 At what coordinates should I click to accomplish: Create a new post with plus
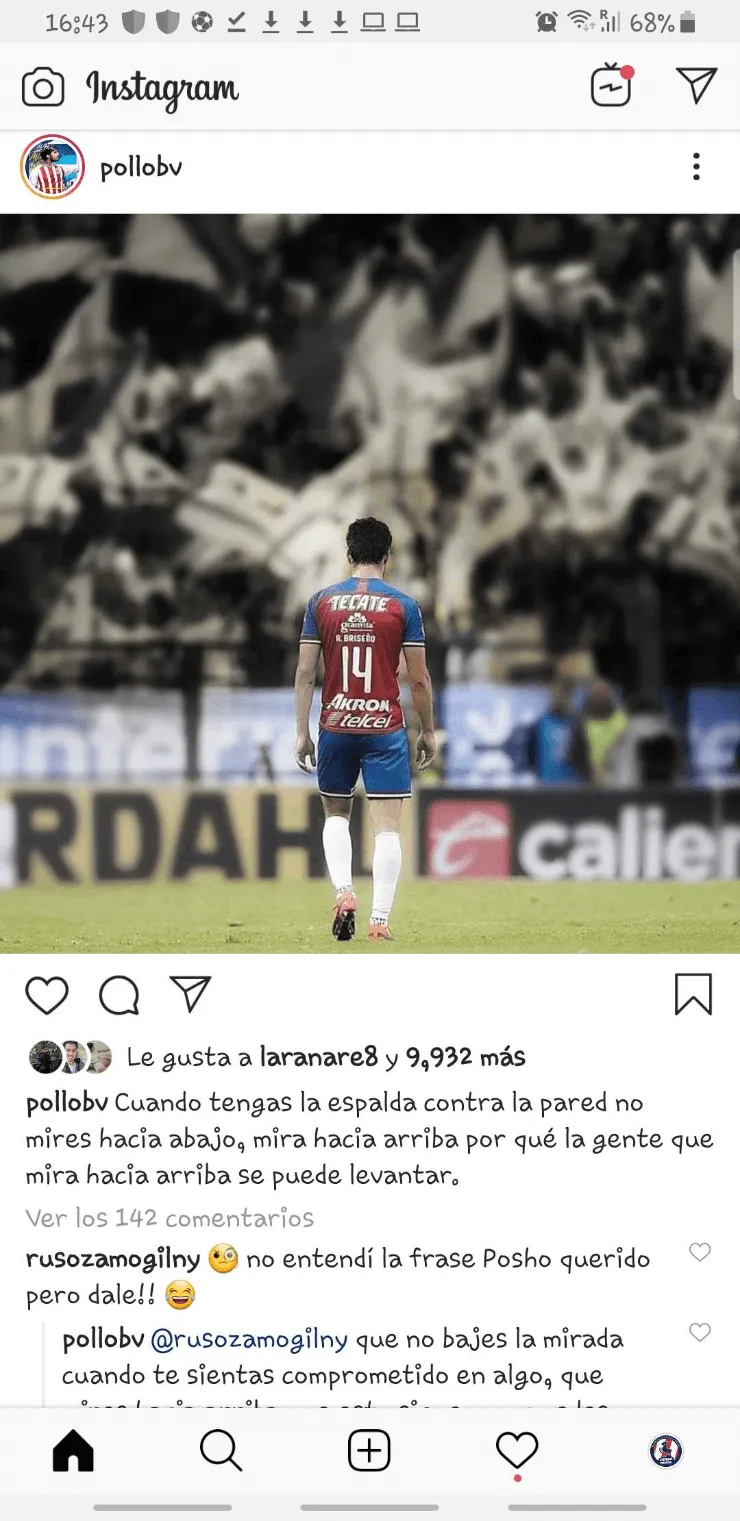tap(369, 1450)
